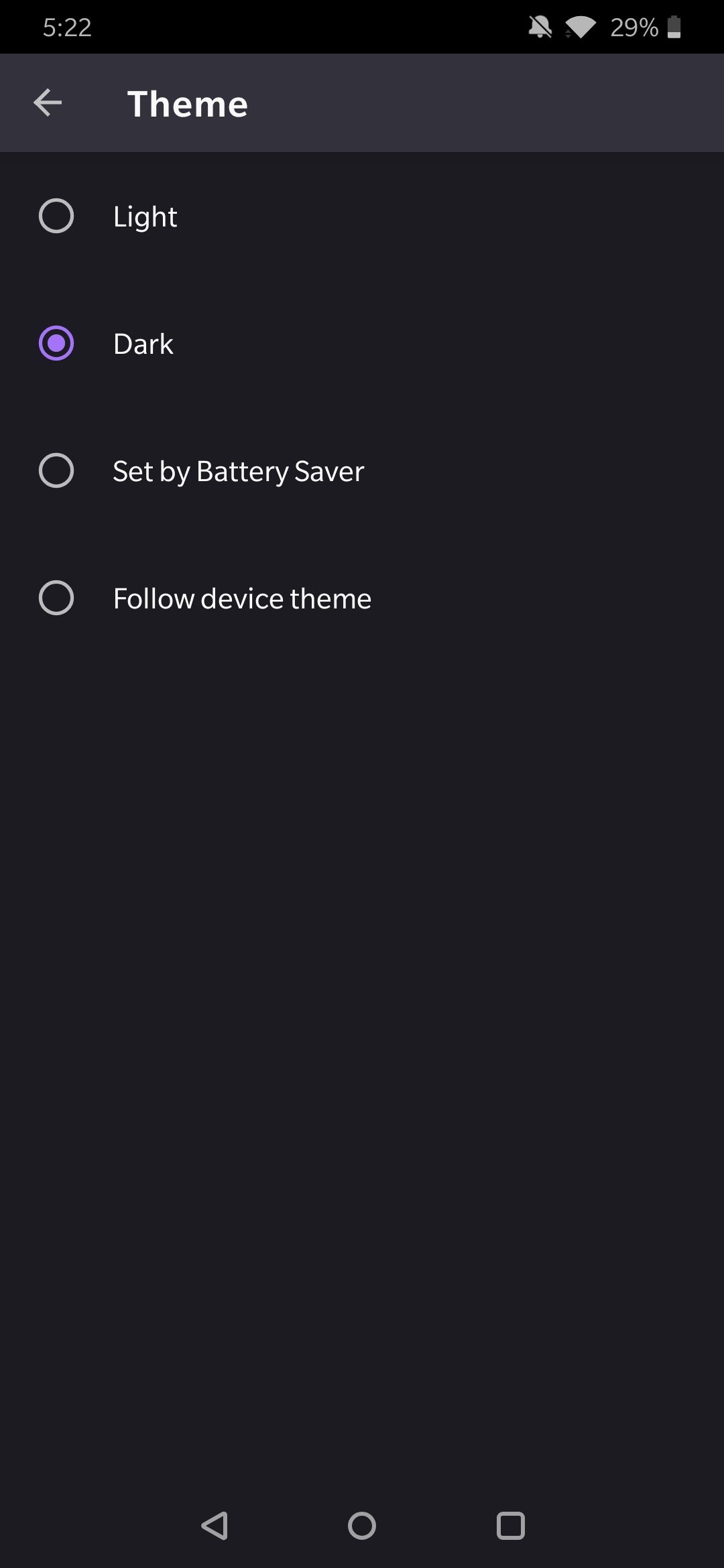Tap Set by Battery Saver text

click(x=238, y=470)
